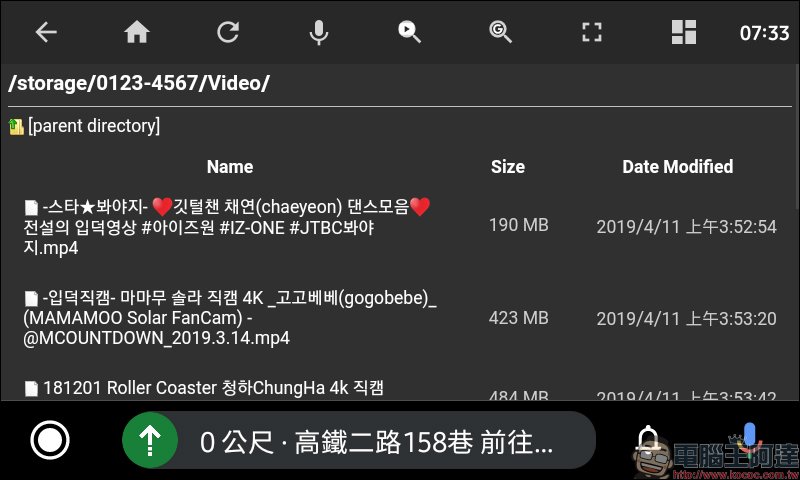800x480 pixels.
Task: Go to the parent directory
Action: (x=93, y=127)
